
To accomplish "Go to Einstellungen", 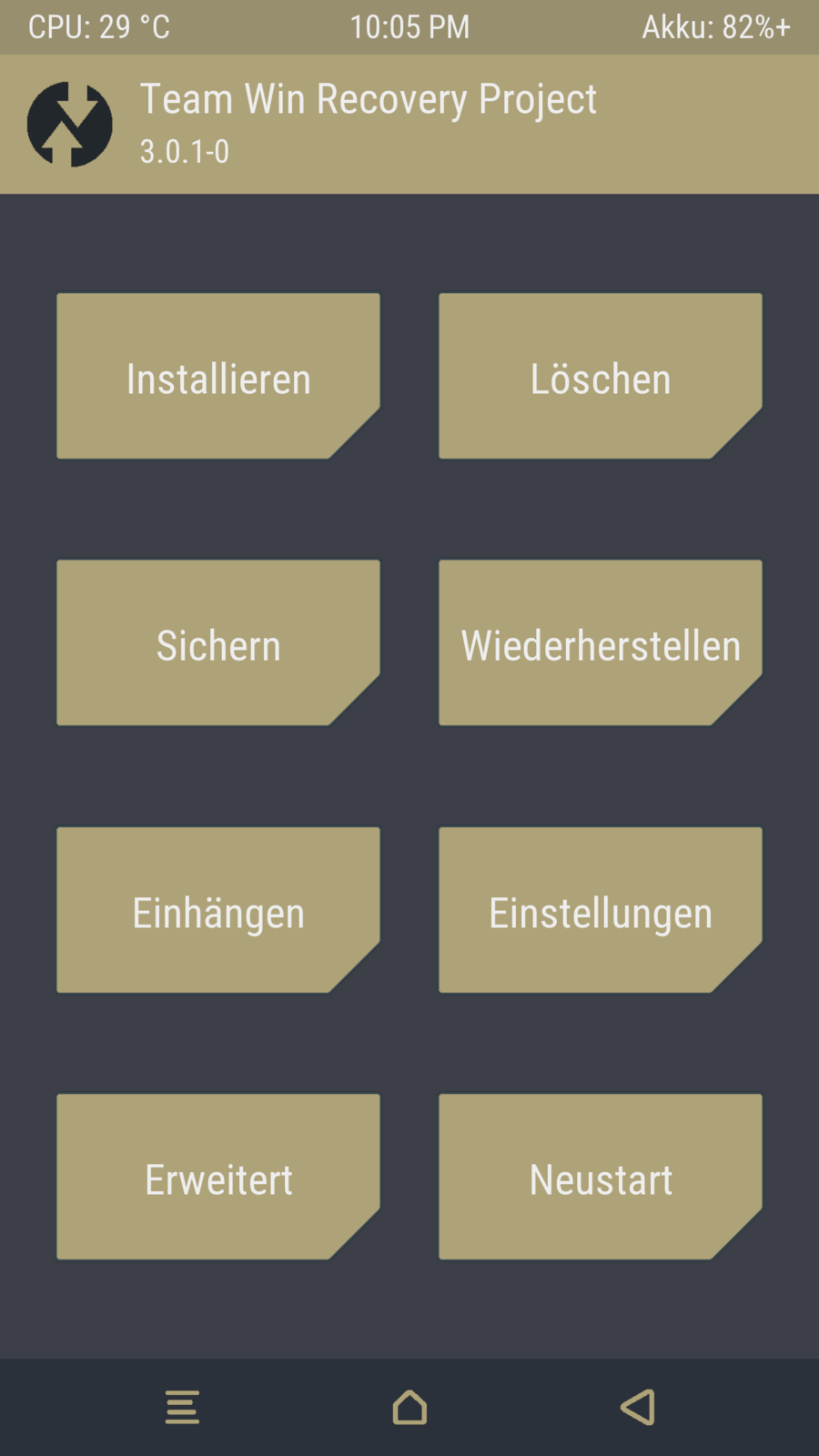I will (601, 910).
